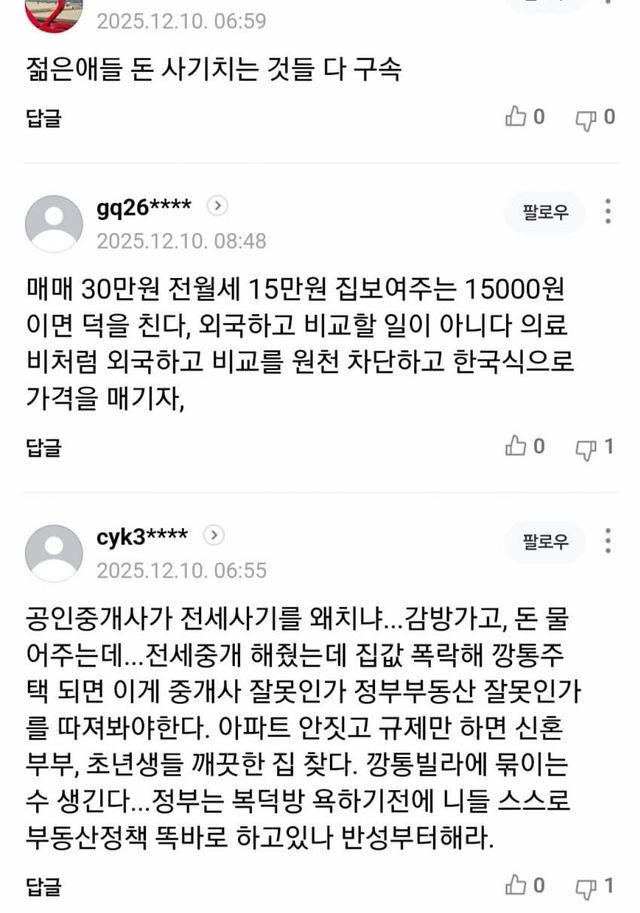Follow user gq26****
The width and height of the screenshot is (640, 913).
(x=545, y=212)
